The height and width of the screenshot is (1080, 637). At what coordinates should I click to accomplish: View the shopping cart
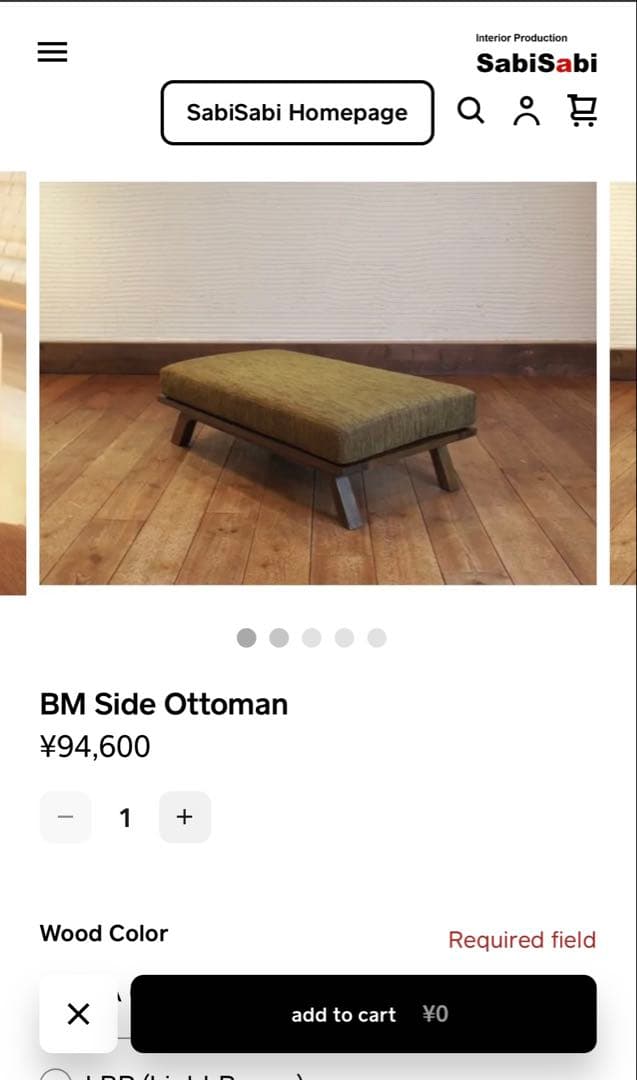[582, 110]
